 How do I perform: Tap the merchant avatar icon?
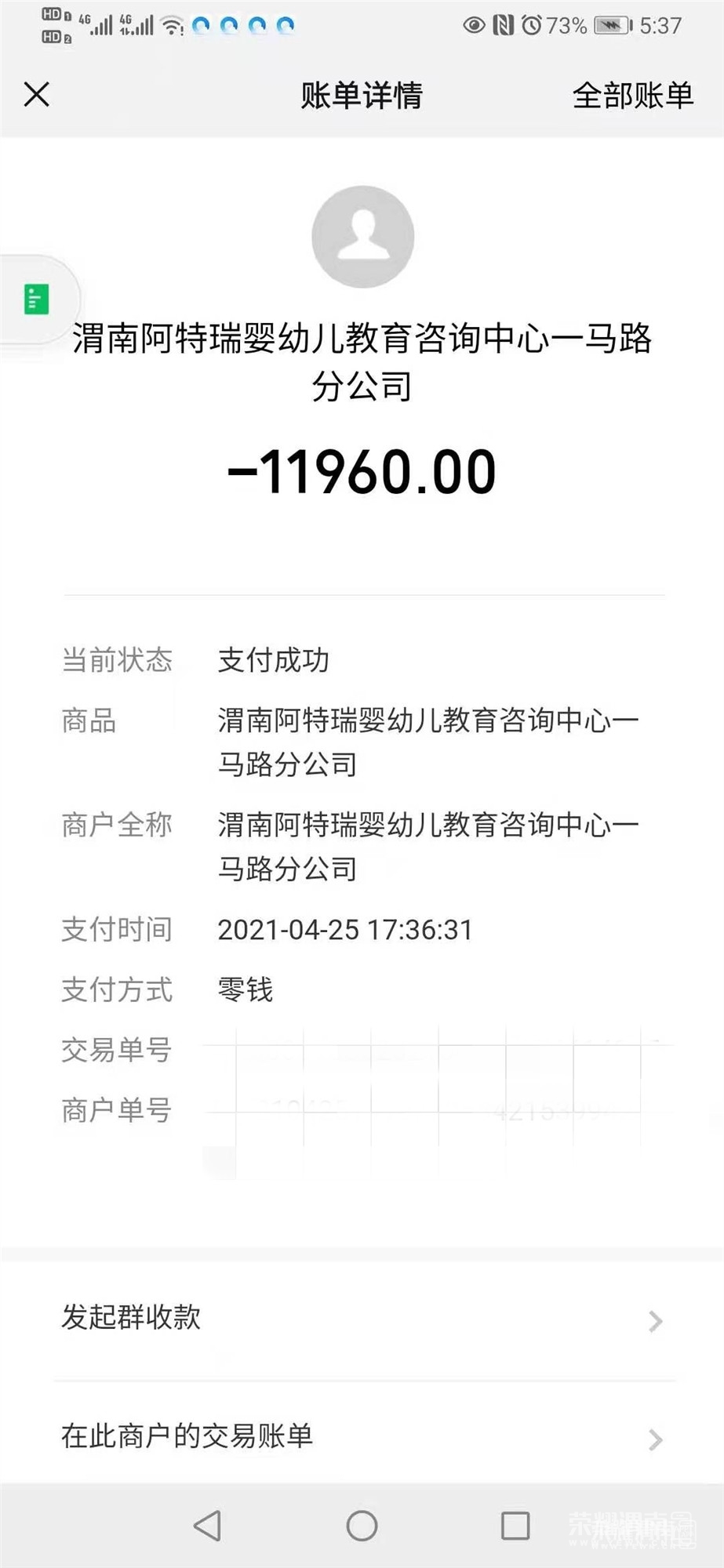click(x=362, y=237)
